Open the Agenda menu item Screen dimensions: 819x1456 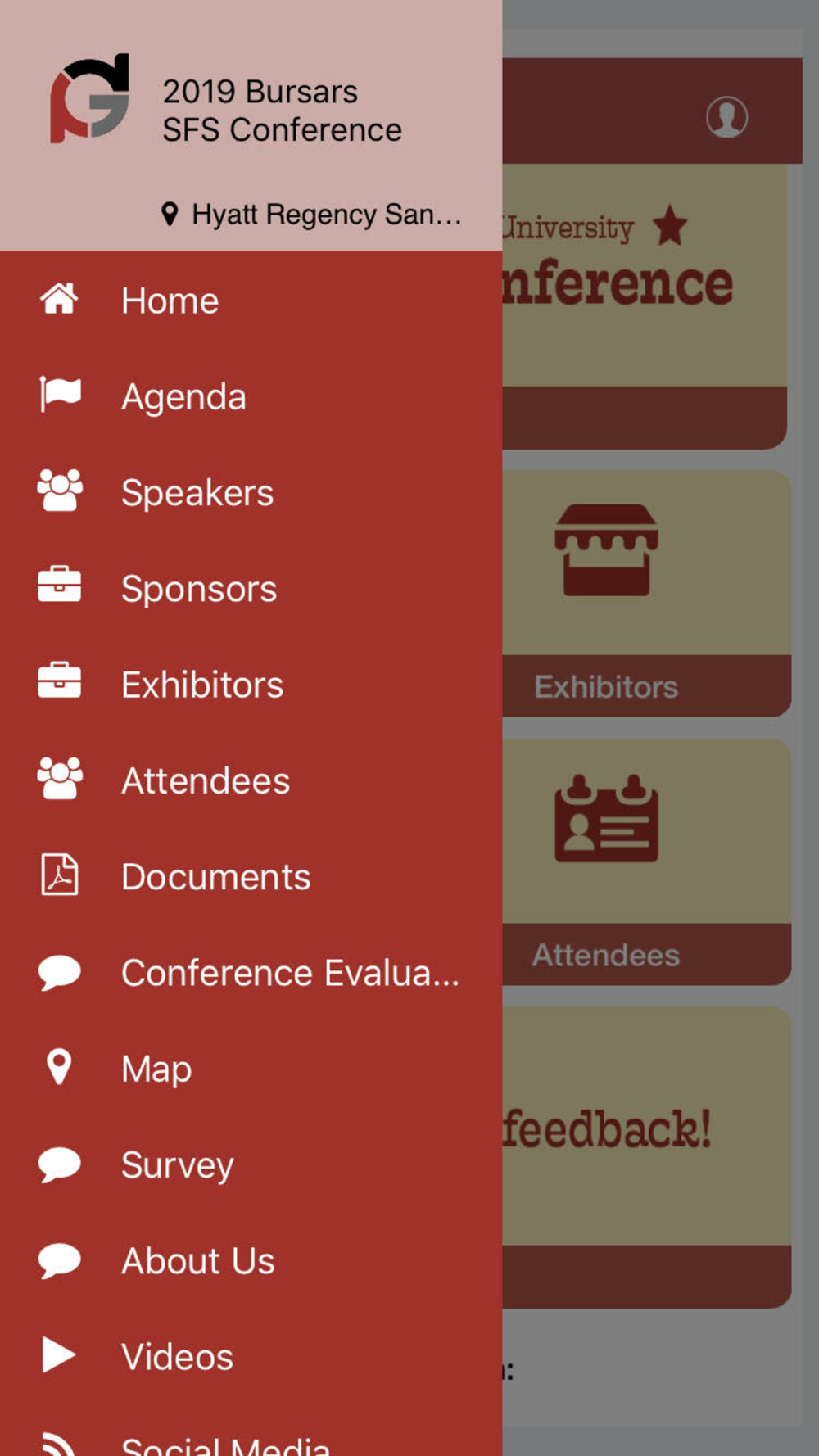pyautogui.click(x=251, y=396)
